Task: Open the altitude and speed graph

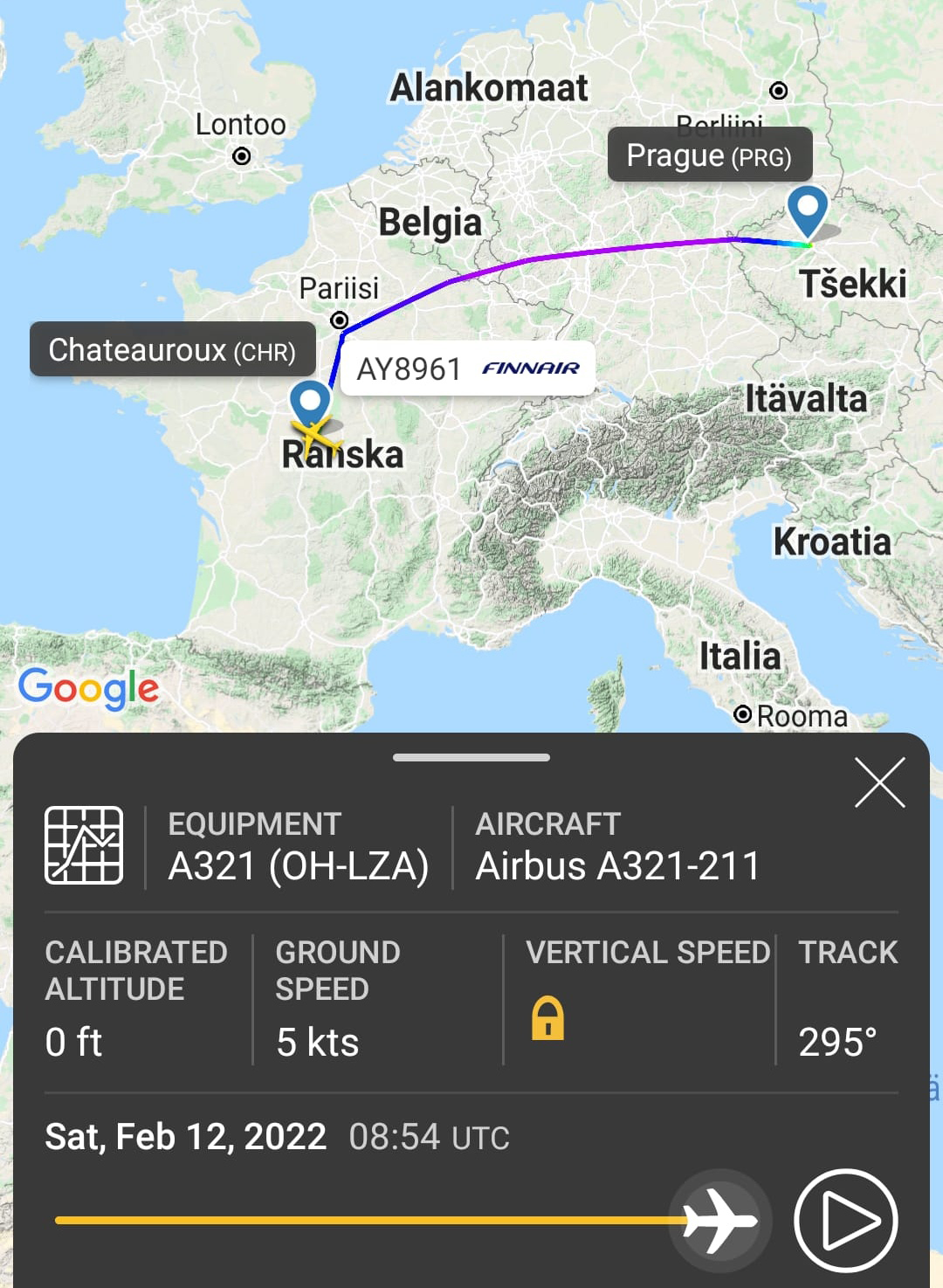Action: [x=84, y=845]
